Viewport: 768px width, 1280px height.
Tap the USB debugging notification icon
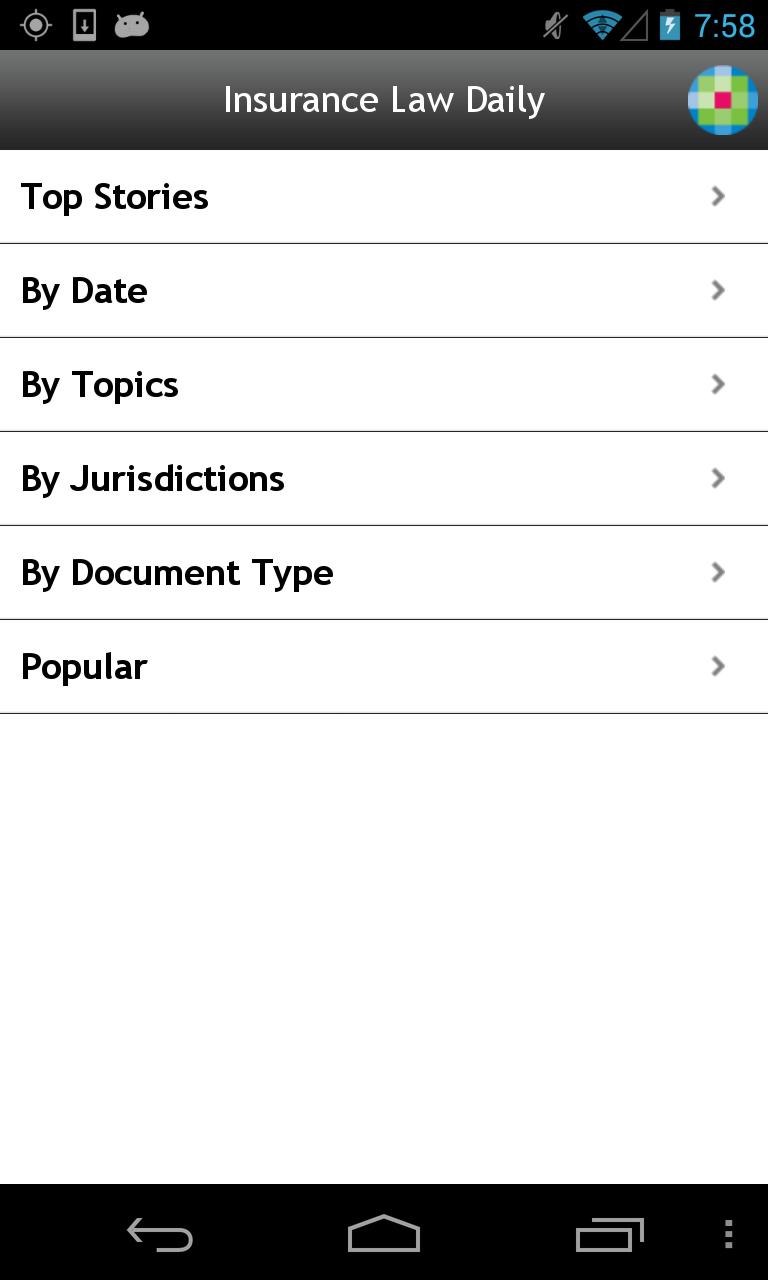(x=130, y=24)
